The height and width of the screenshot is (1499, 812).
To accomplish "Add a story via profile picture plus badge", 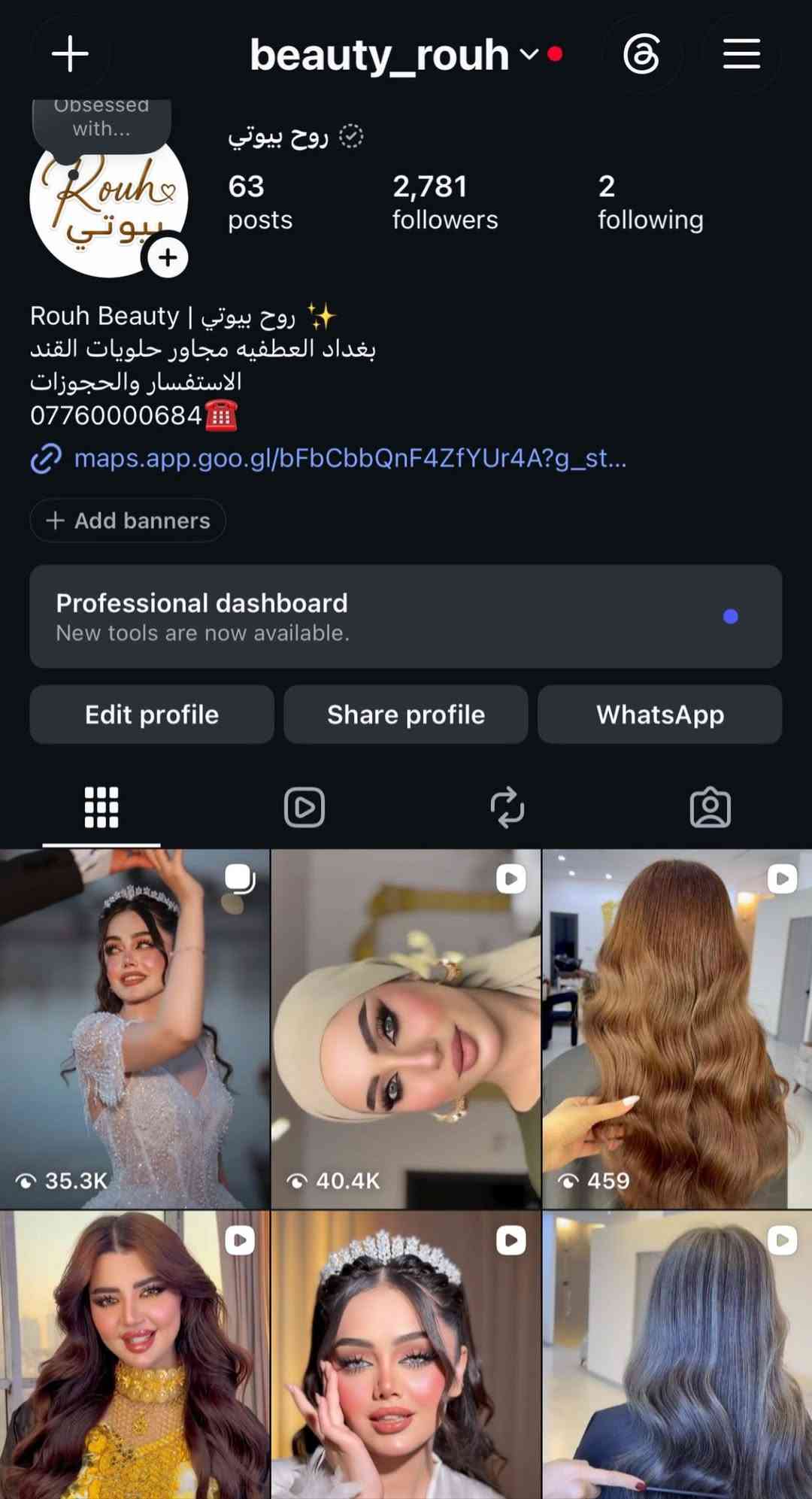I will [x=167, y=257].
